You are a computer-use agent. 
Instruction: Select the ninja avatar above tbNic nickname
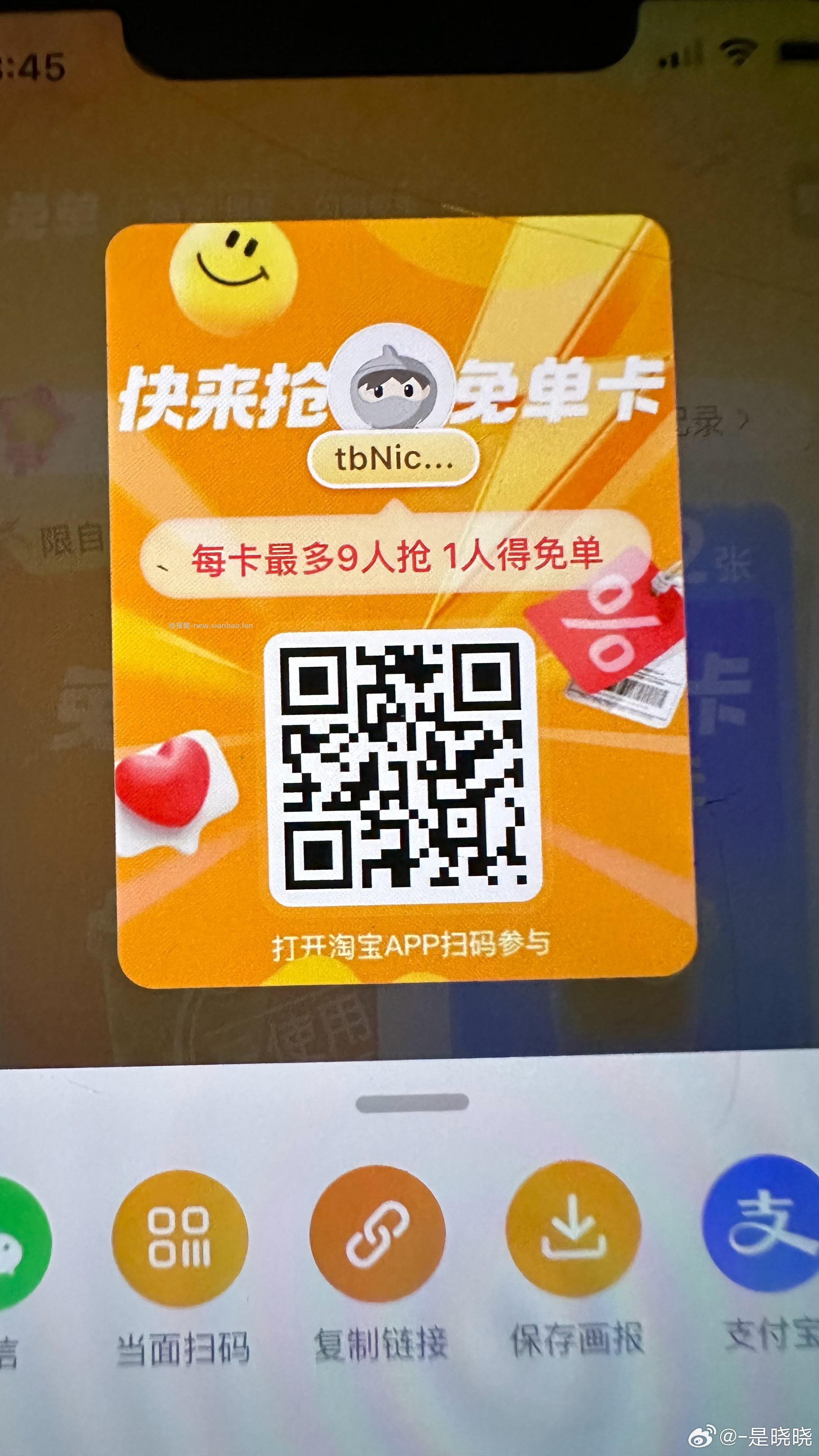(x=391, y=378)
